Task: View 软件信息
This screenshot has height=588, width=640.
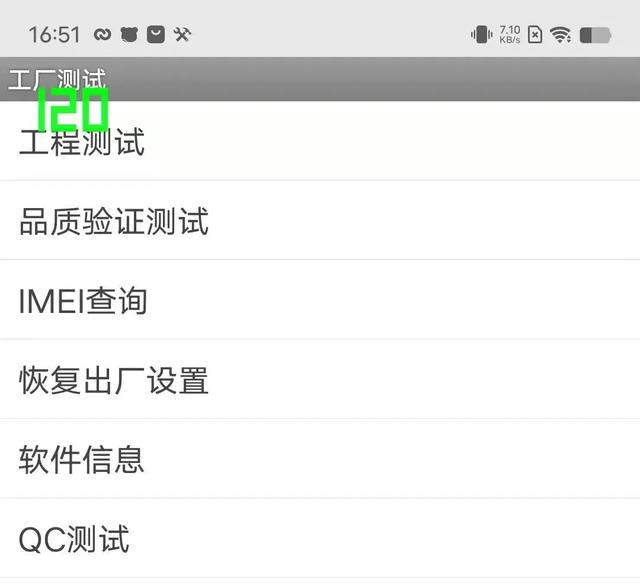Action: pyautogui.click(x=320, y=459)
